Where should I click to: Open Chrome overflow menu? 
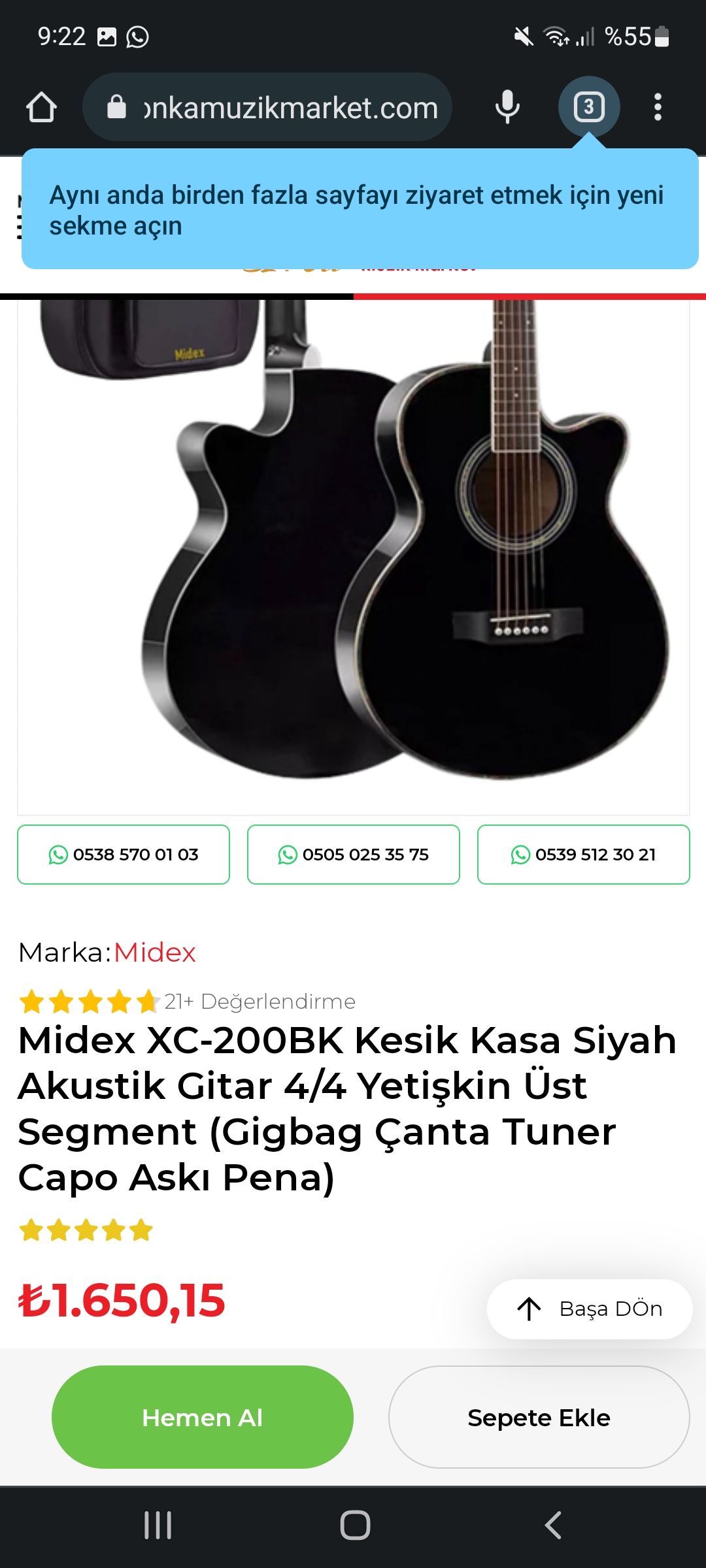[x=658, y=107]
